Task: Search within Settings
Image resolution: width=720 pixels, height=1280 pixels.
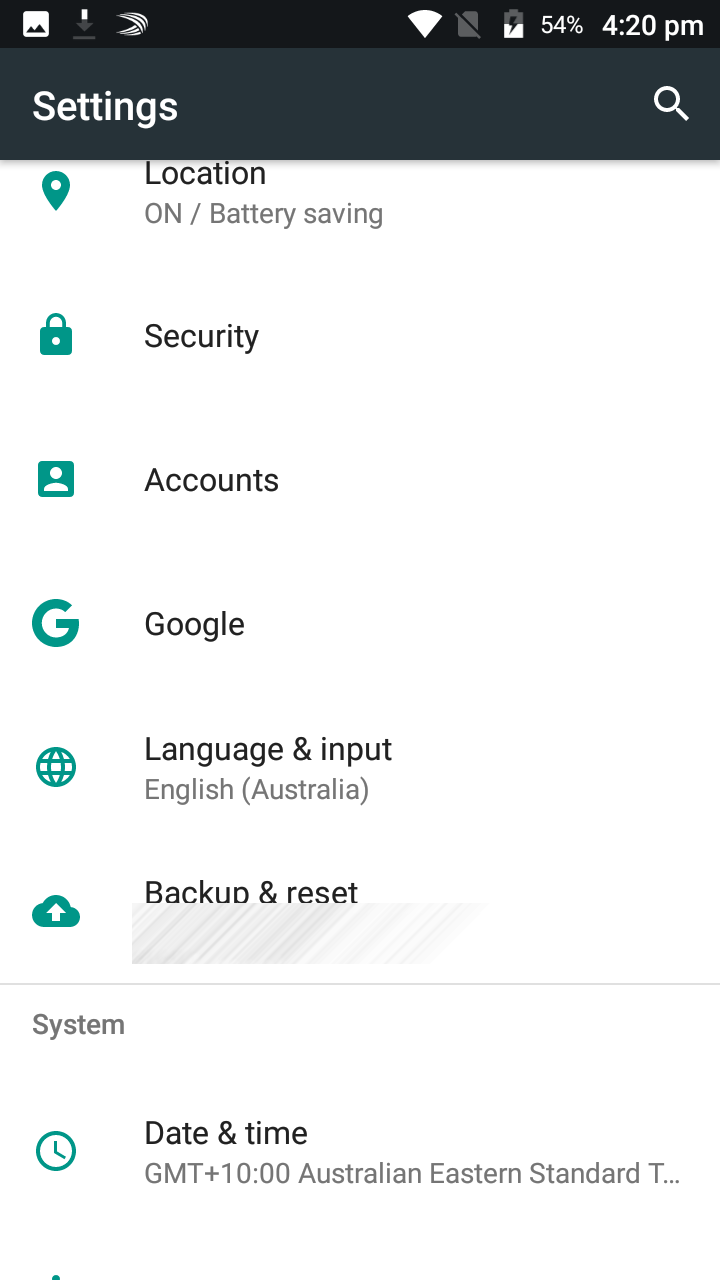Action: [x=671, y=104]
